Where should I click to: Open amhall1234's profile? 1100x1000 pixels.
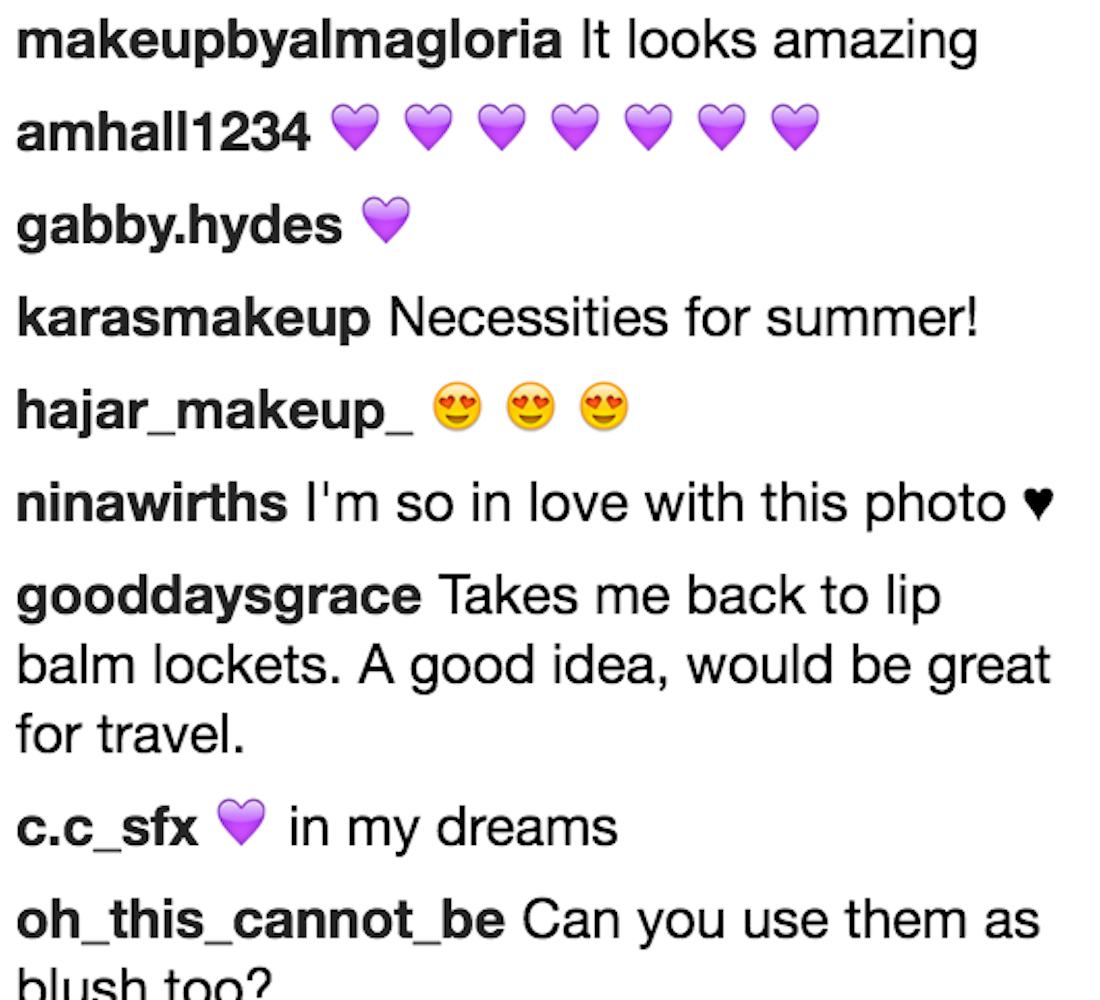pyautogui.click(x=162, y=135)
